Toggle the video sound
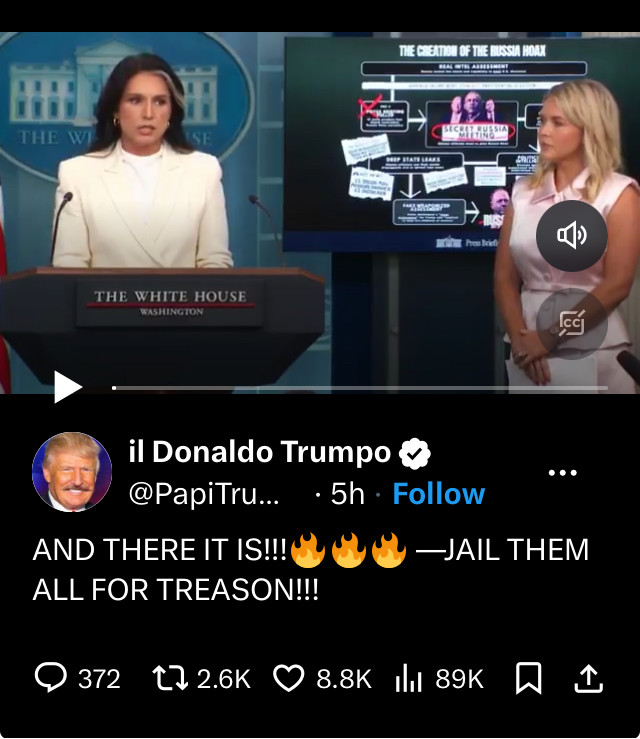The width and height of the screenshot is (640, 739). (x=571, y=236)
